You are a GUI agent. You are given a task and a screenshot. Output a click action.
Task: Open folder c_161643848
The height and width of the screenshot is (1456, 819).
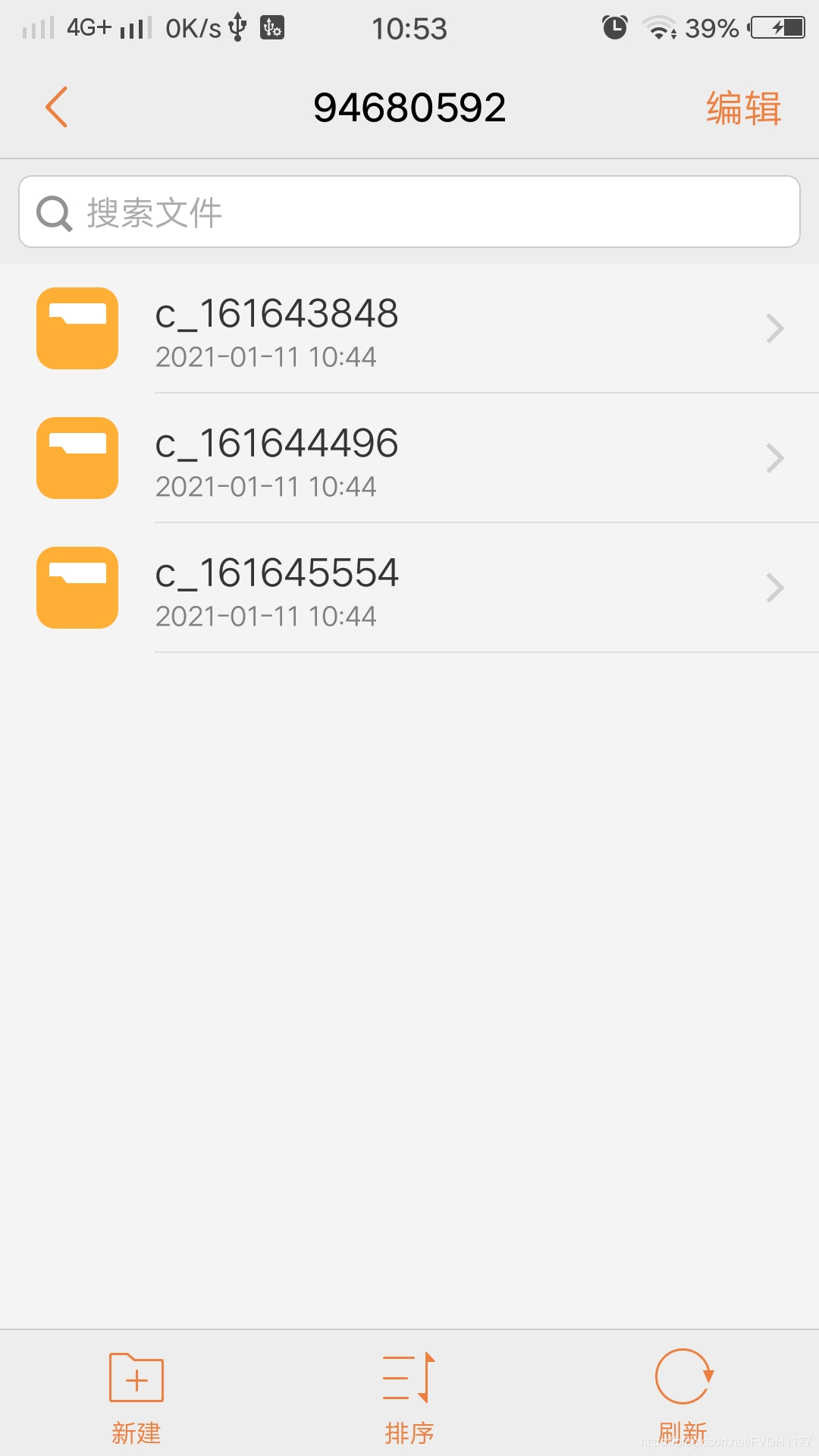[x=409, y=329]
